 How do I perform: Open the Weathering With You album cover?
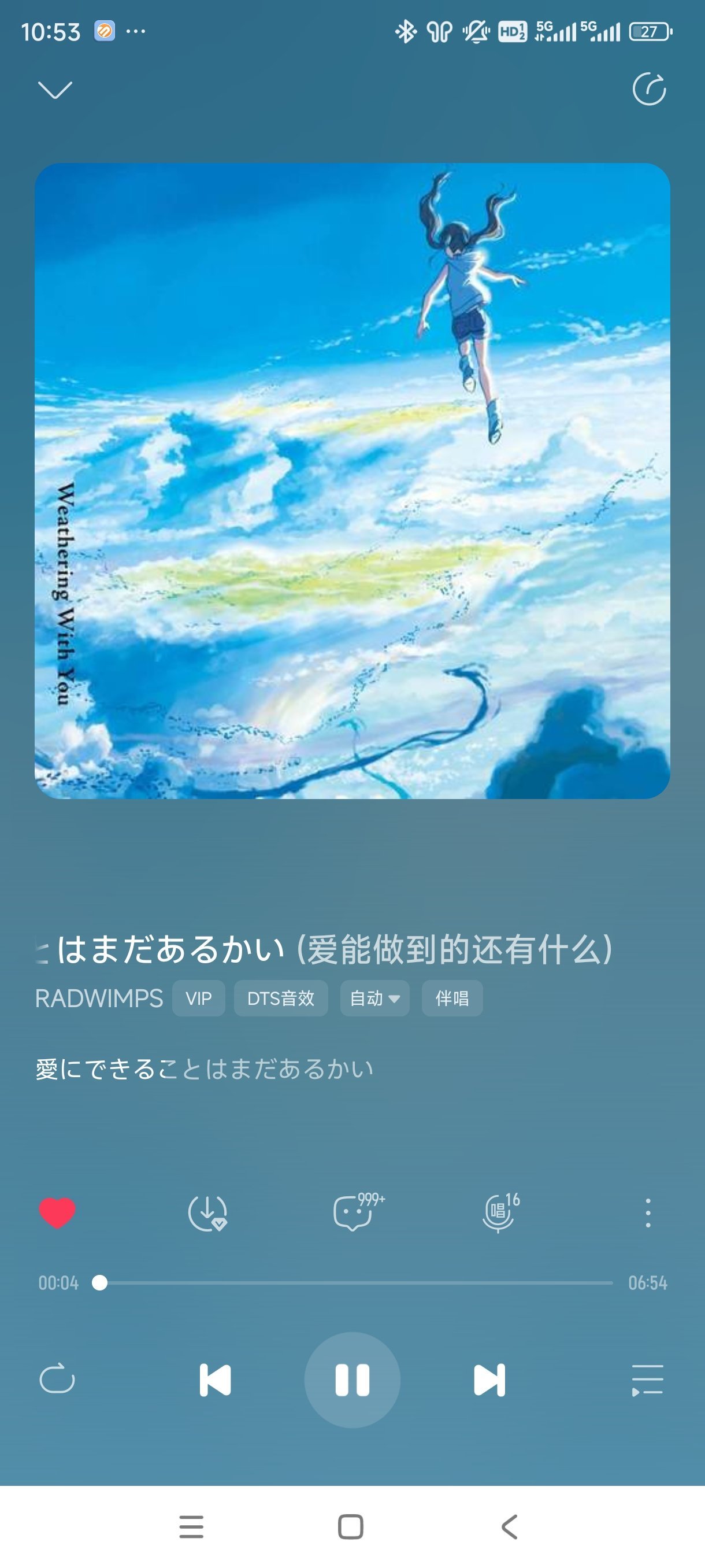[352, 481]
